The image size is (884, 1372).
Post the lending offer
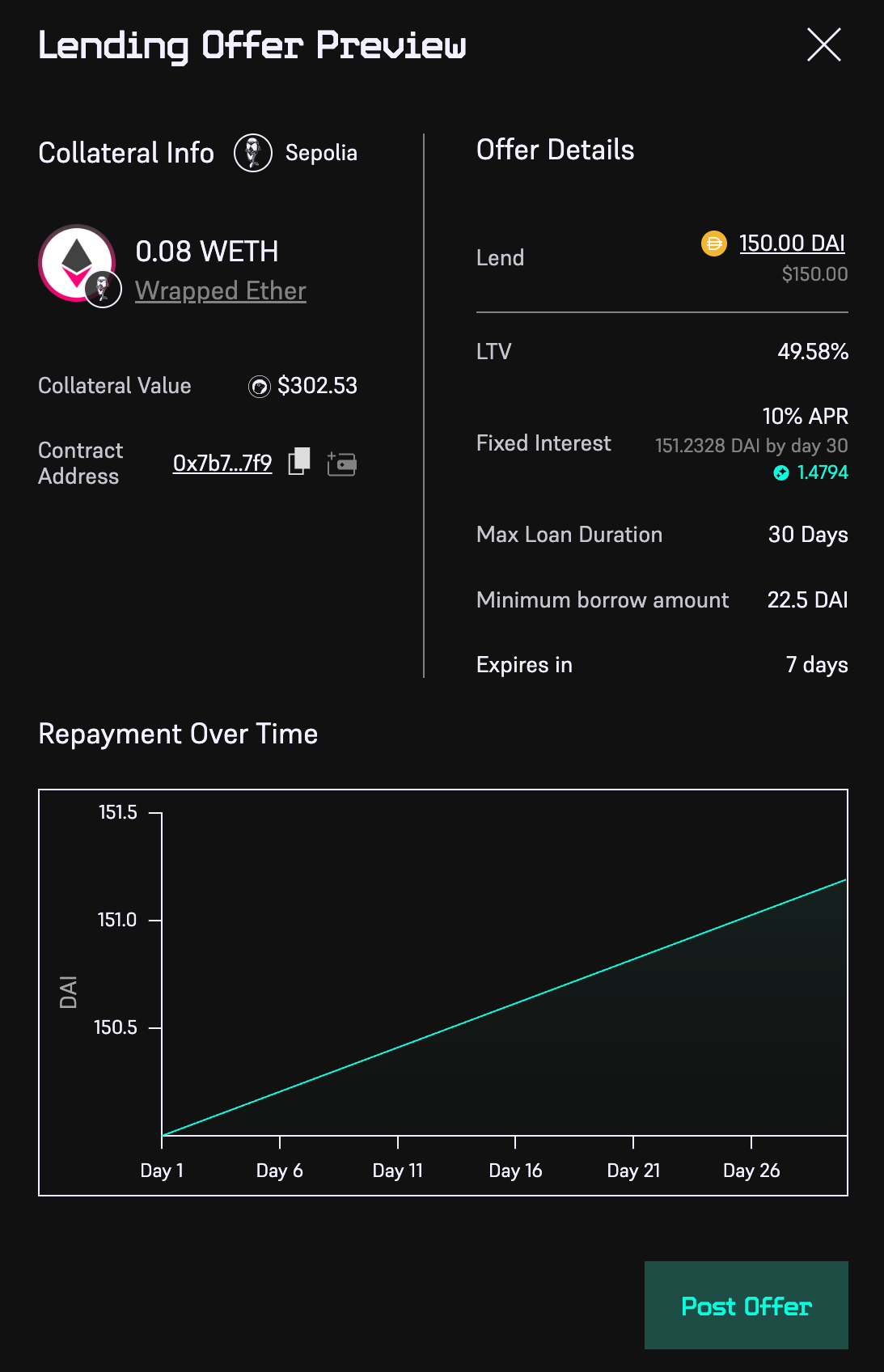[x=746, y=1306]
